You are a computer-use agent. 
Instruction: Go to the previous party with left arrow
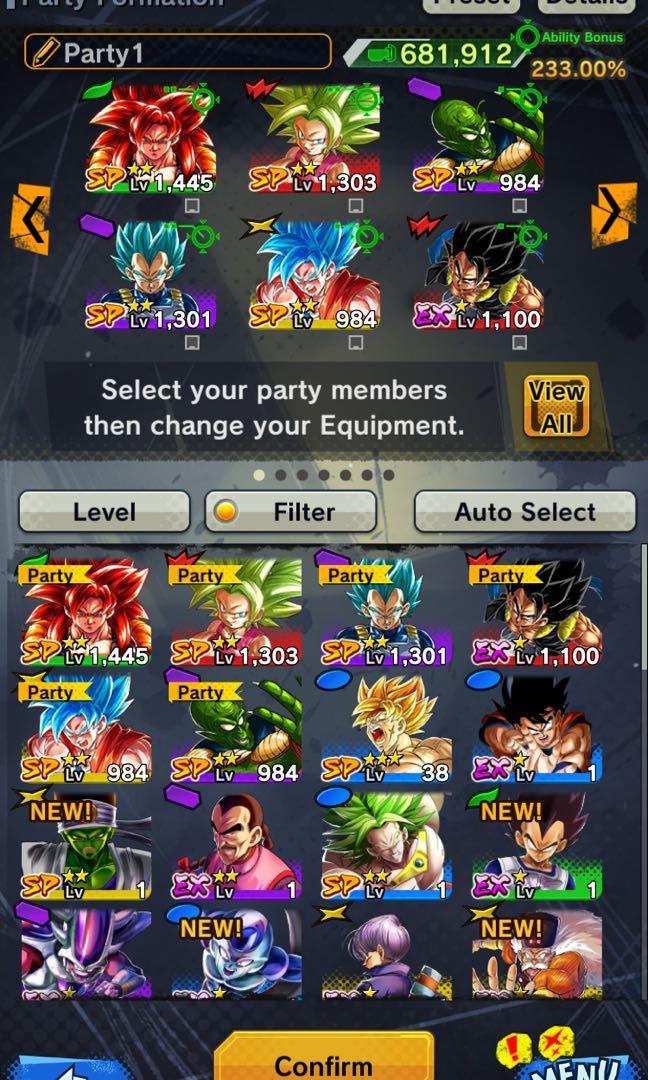tap(30, 216)
